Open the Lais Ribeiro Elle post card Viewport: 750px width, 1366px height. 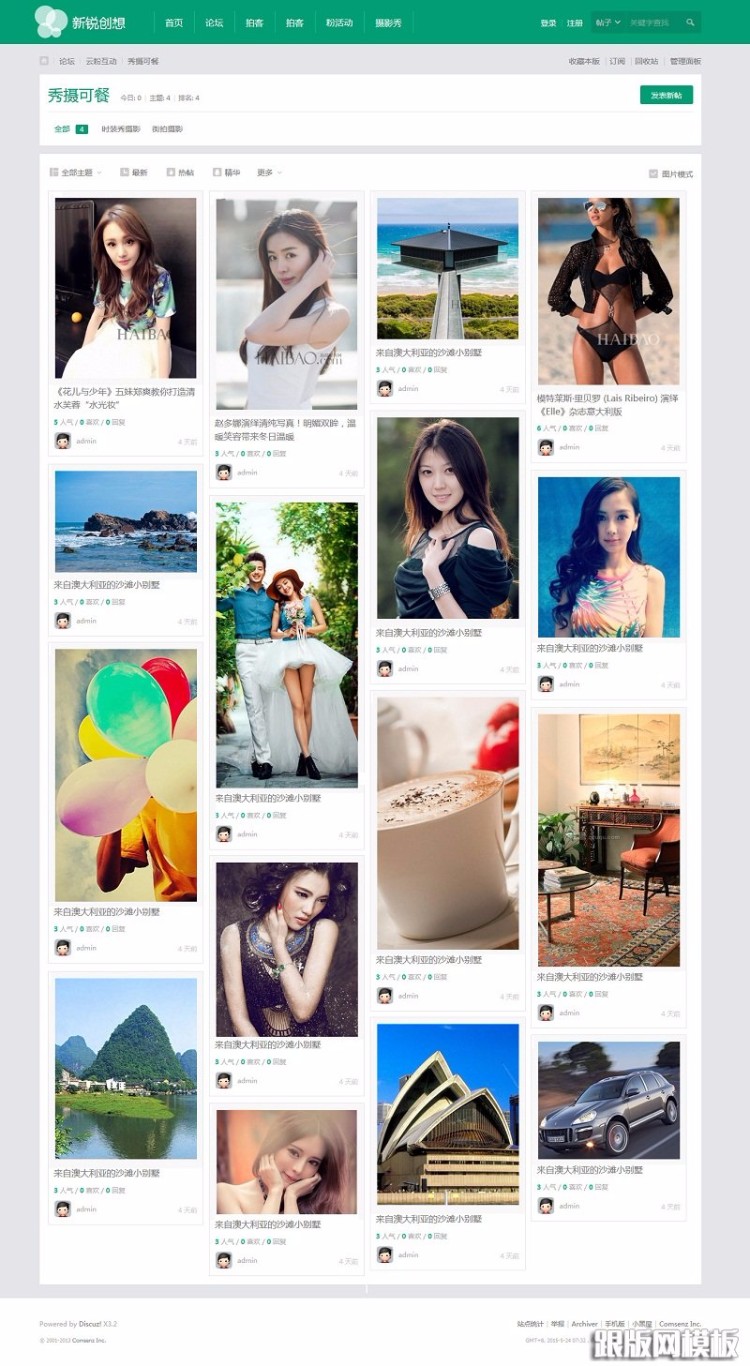coord(607,404)
